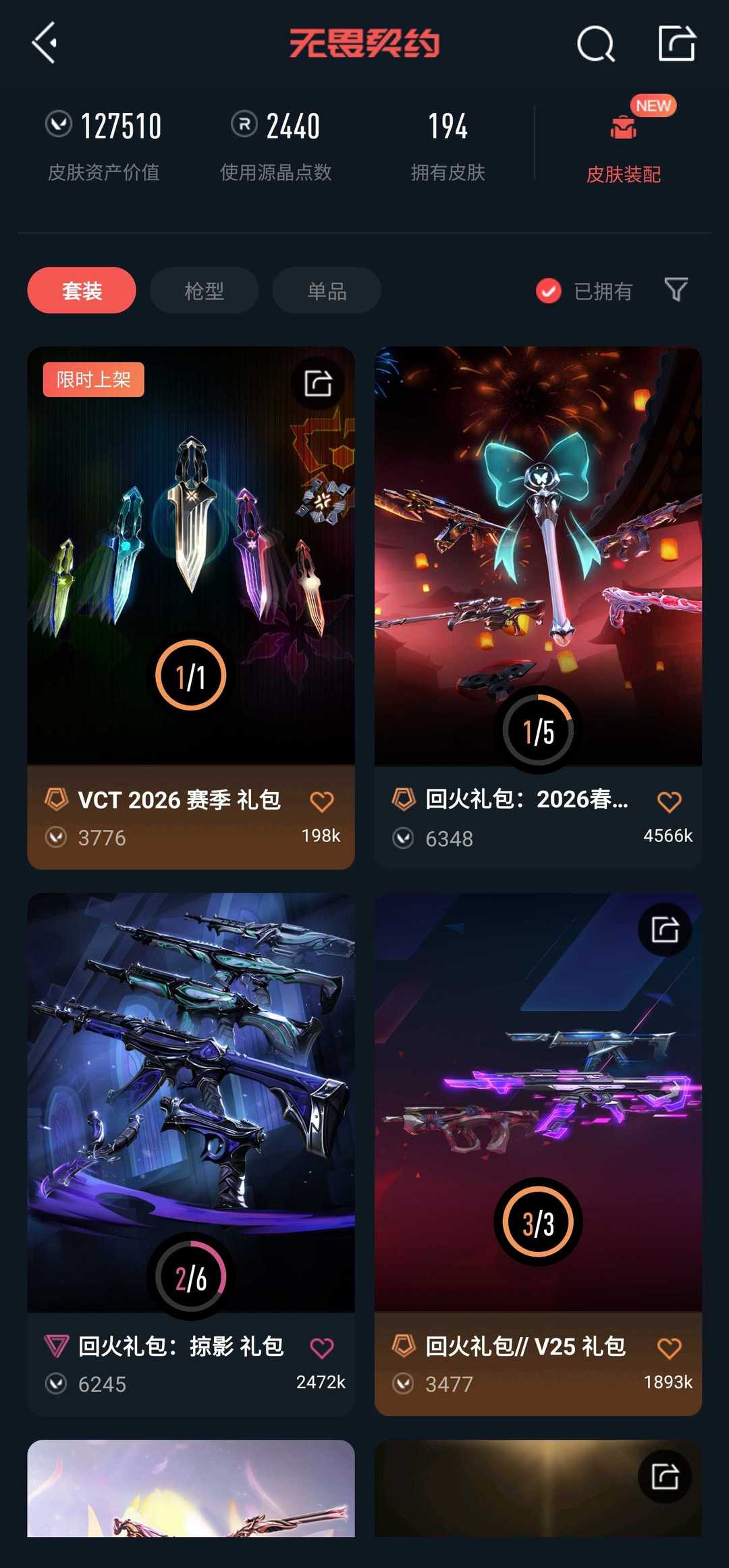Select the 套装 tab

click(82, 290)
